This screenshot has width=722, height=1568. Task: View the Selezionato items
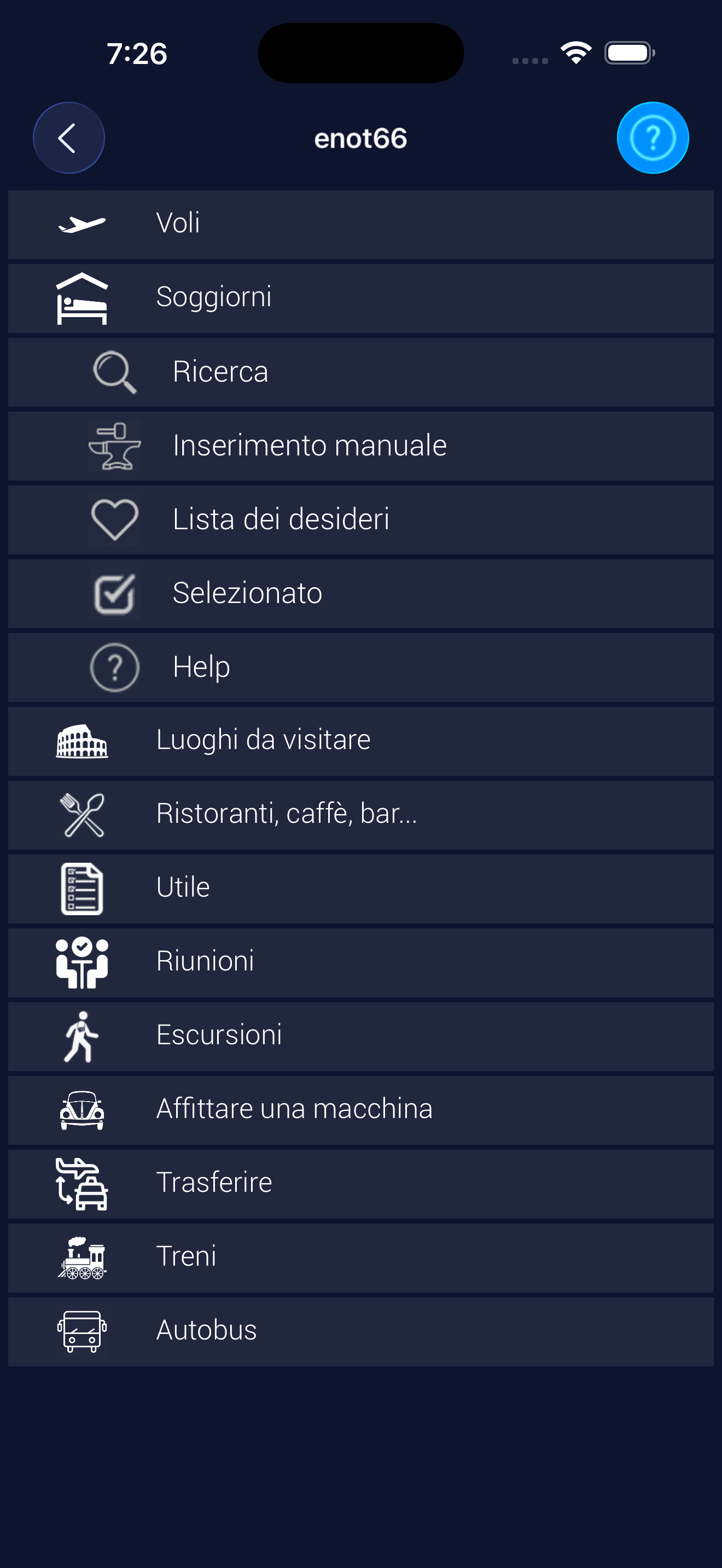pyautogui.click(x=360, y=594)
